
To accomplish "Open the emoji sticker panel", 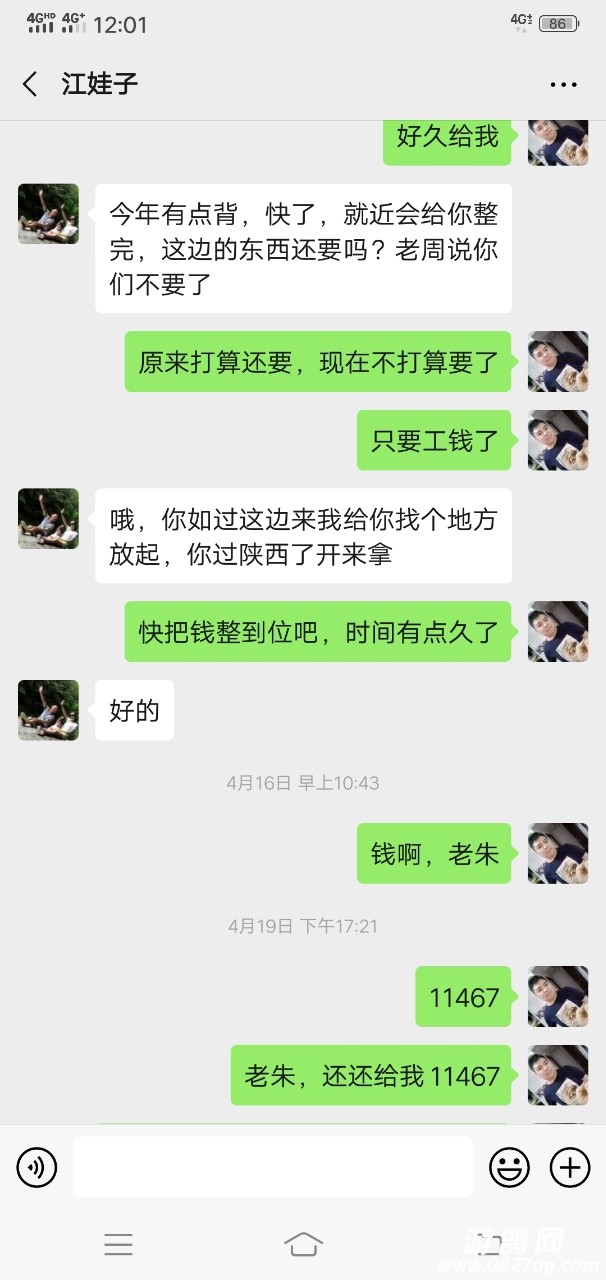I will tap(509, 1167).
